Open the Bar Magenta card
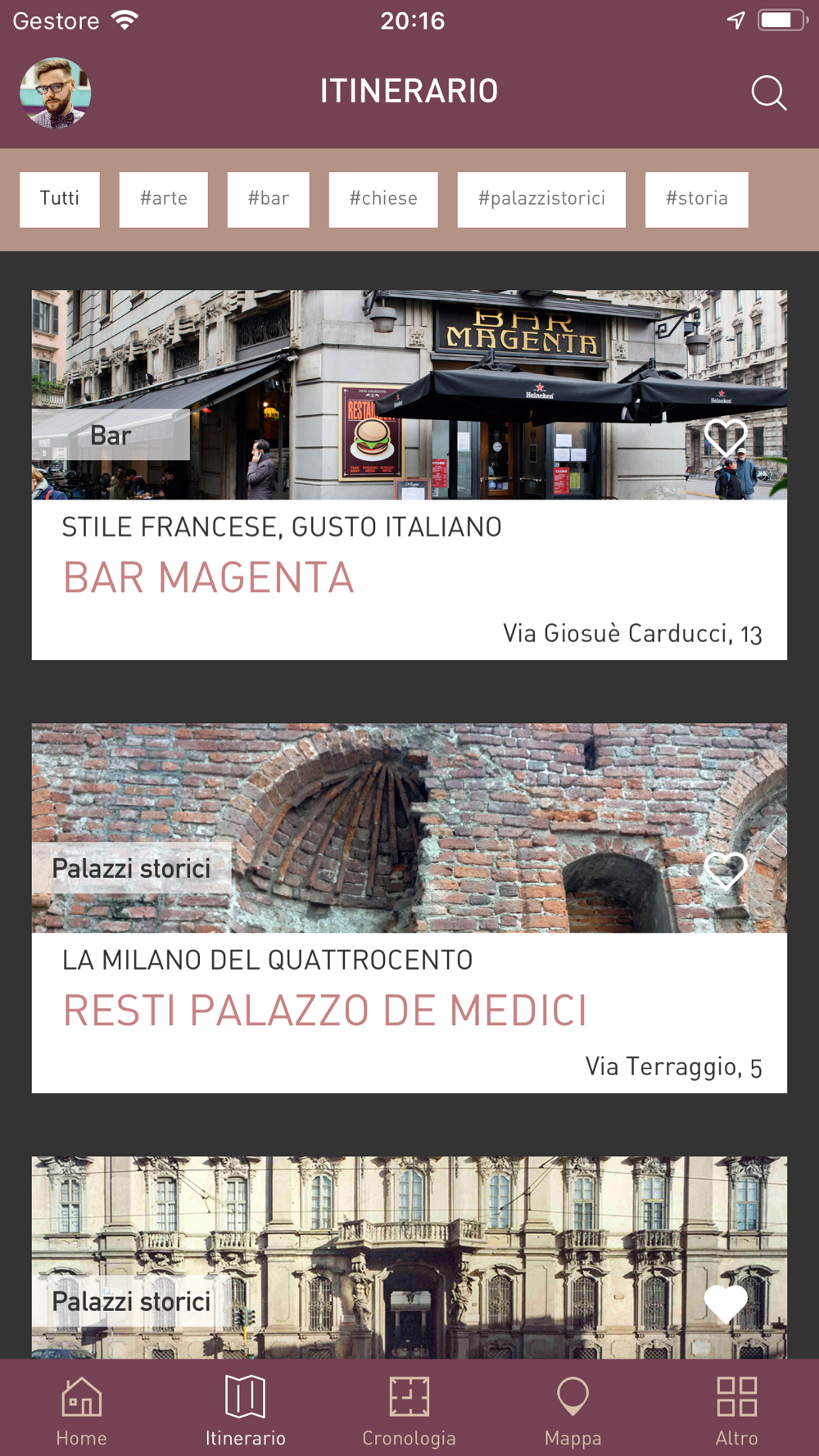Screen dimensions: 819x1456 point(409,475)
